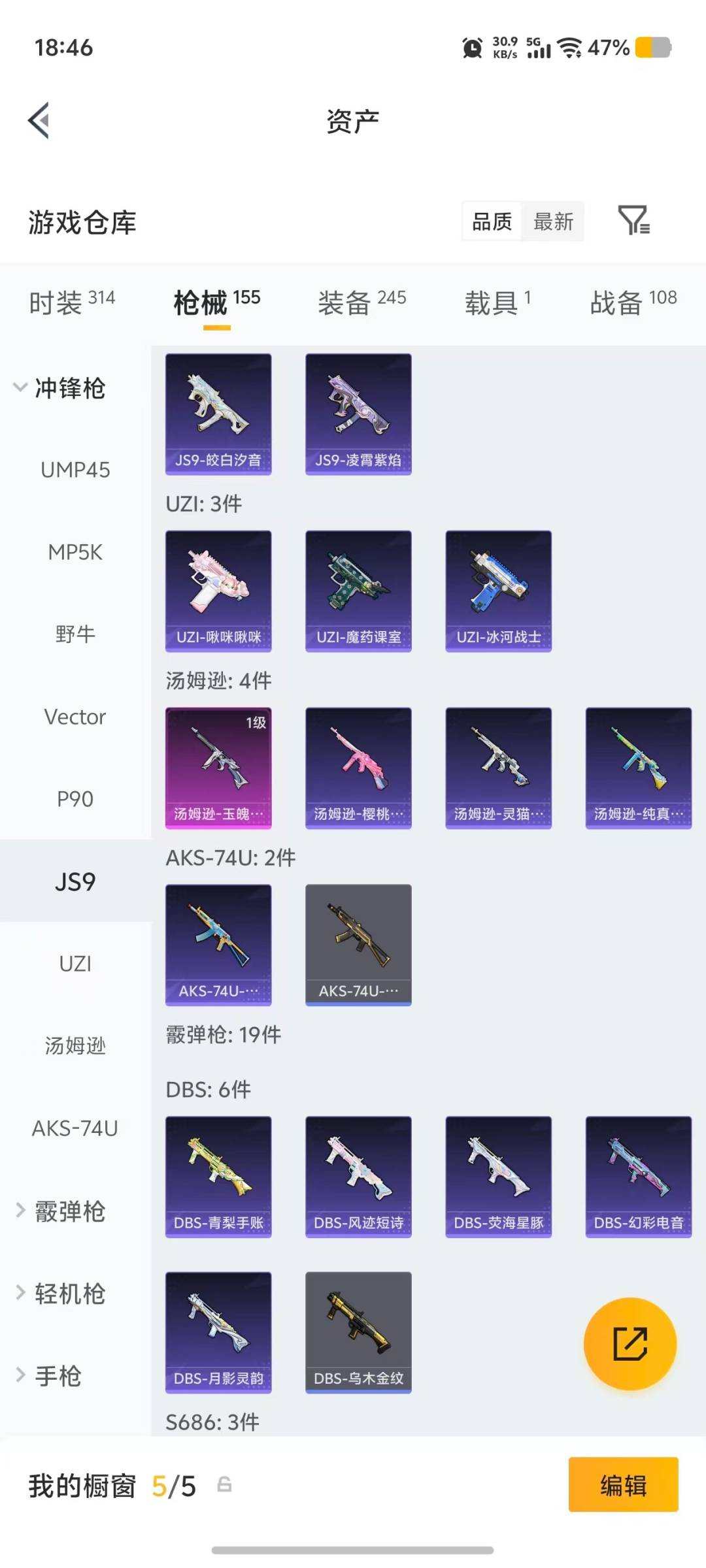Switch to the 载具 tab

click(498, 302)
